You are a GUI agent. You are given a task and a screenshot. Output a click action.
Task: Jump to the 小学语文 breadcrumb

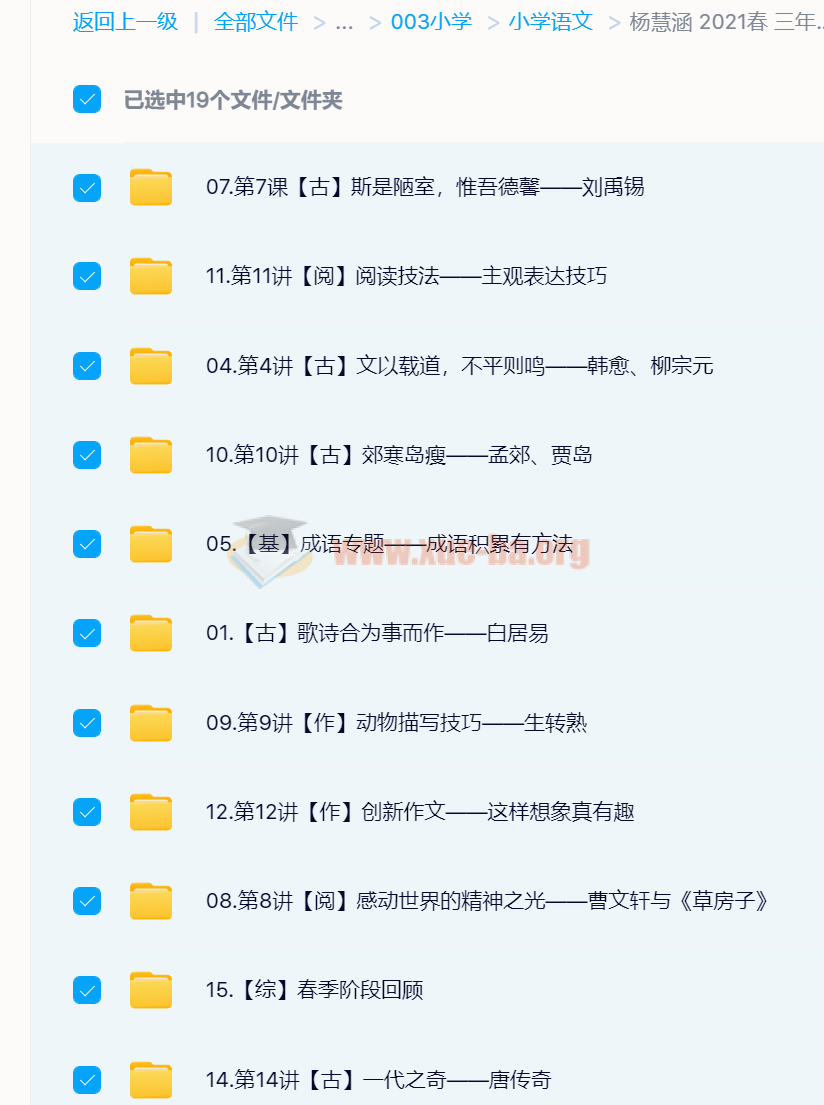pyautogui.click(x=550, y=22)
